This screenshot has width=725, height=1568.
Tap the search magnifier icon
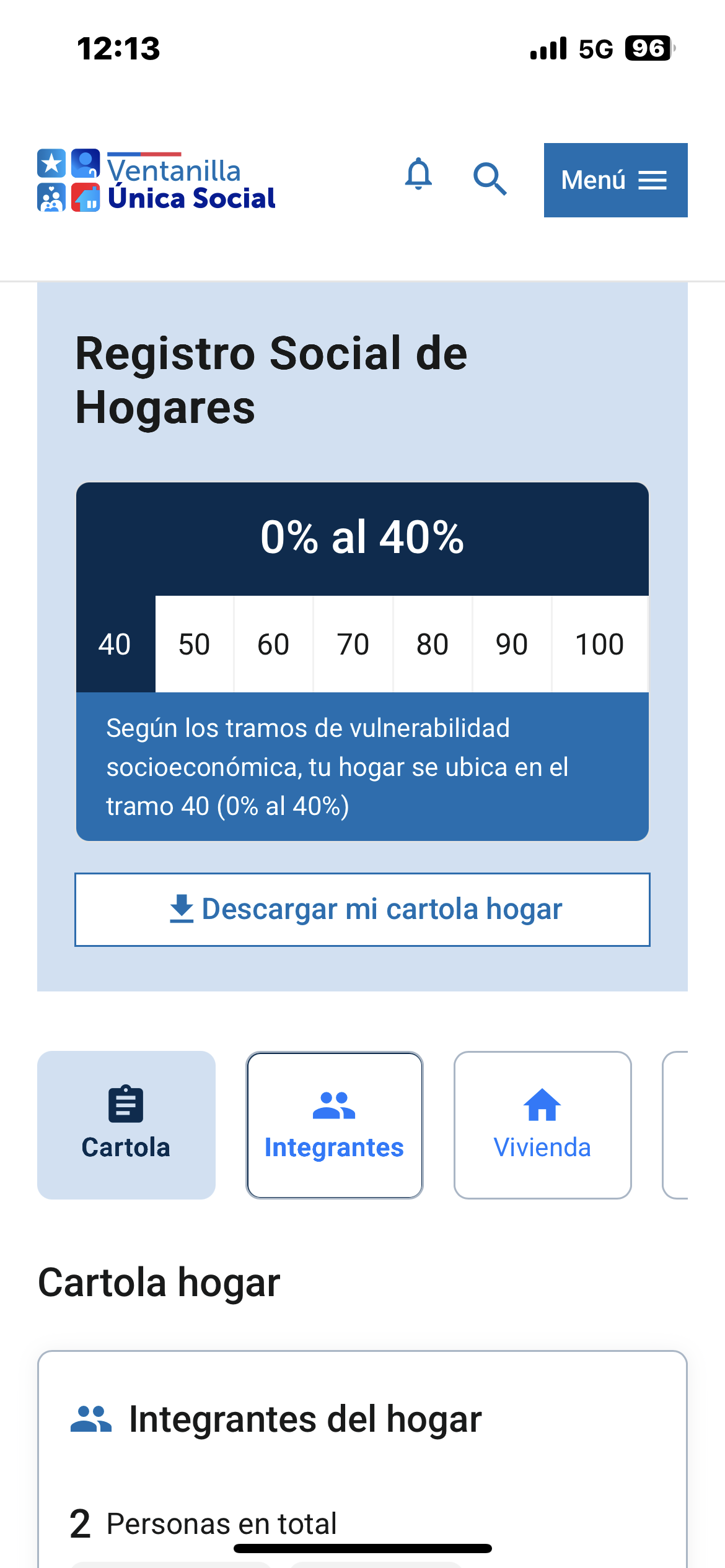tap(490, 179)
